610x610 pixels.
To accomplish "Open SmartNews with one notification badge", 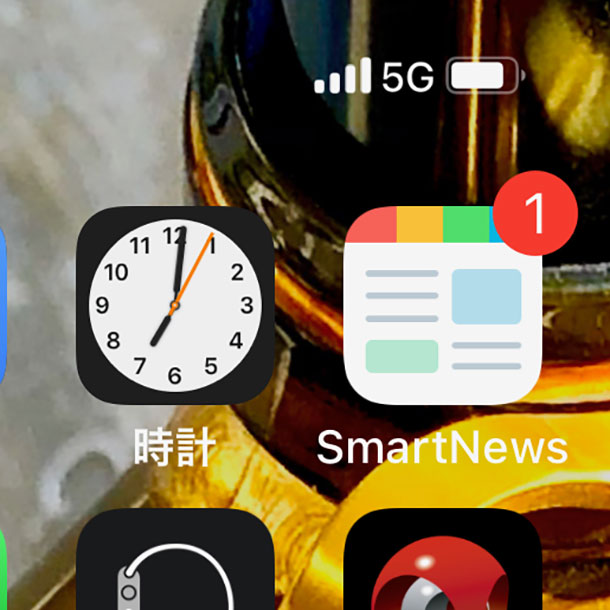I will pyautogui.click(x=443, y=307).
